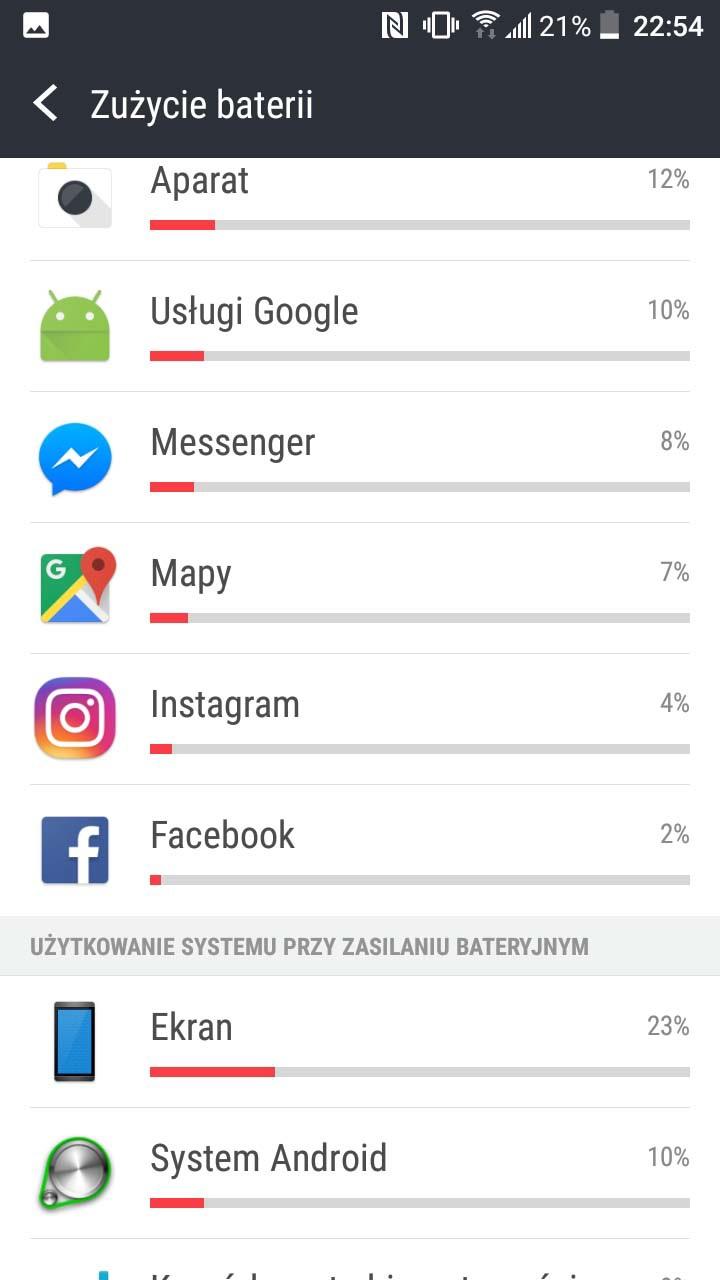
Task: Select the Messenger battery usage row
Action: click(360, 458)
